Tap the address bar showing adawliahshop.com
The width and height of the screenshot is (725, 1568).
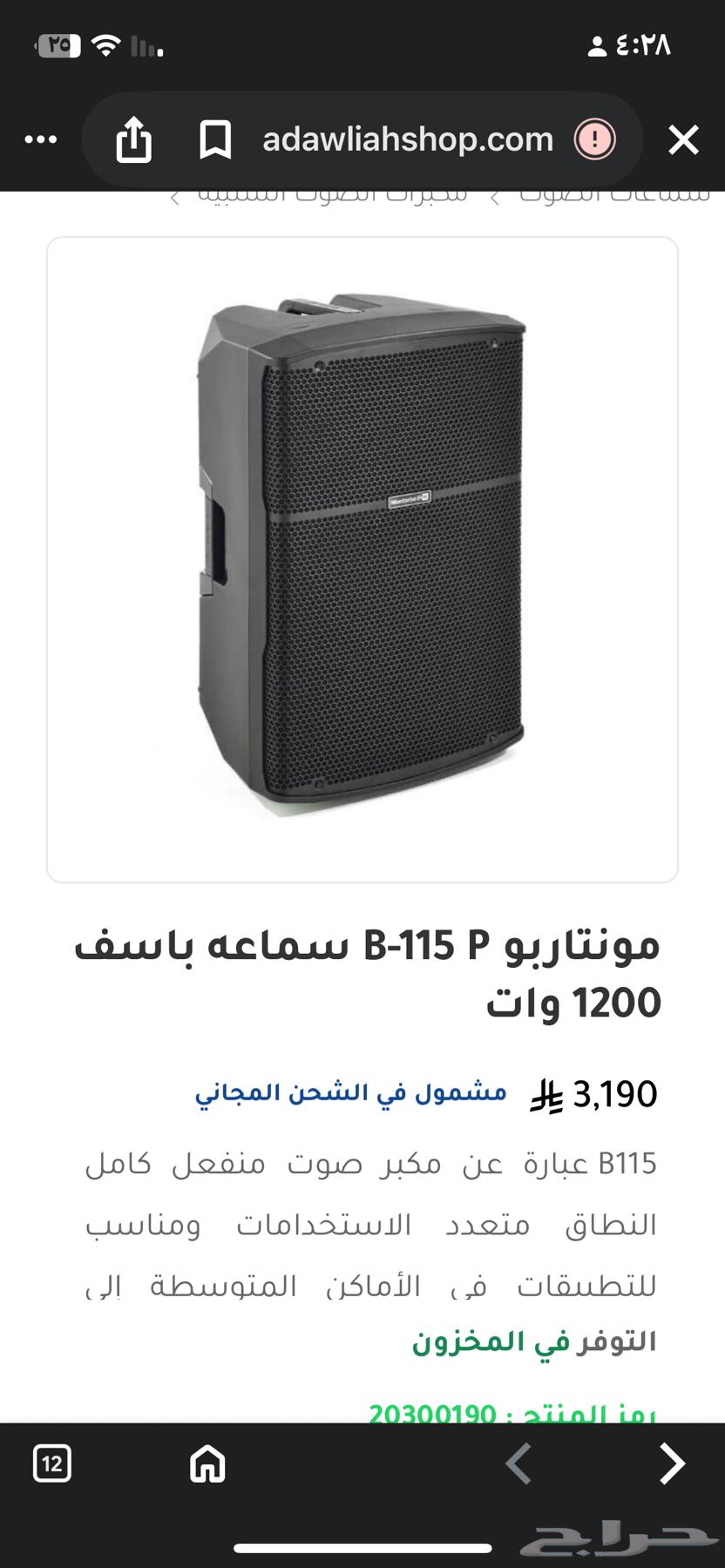406,139
